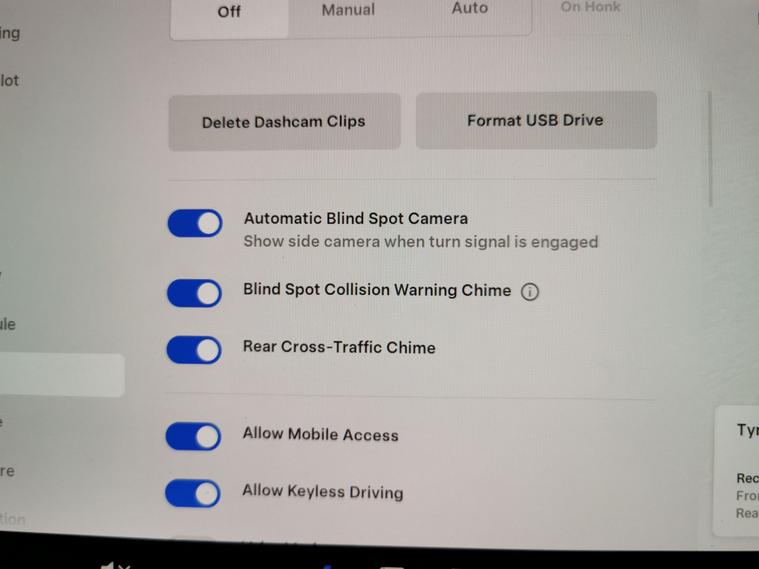Viewport: 759px width, 569px height.
Task: Turn off Allow Keyless Driving
Action: coord(193,493)
